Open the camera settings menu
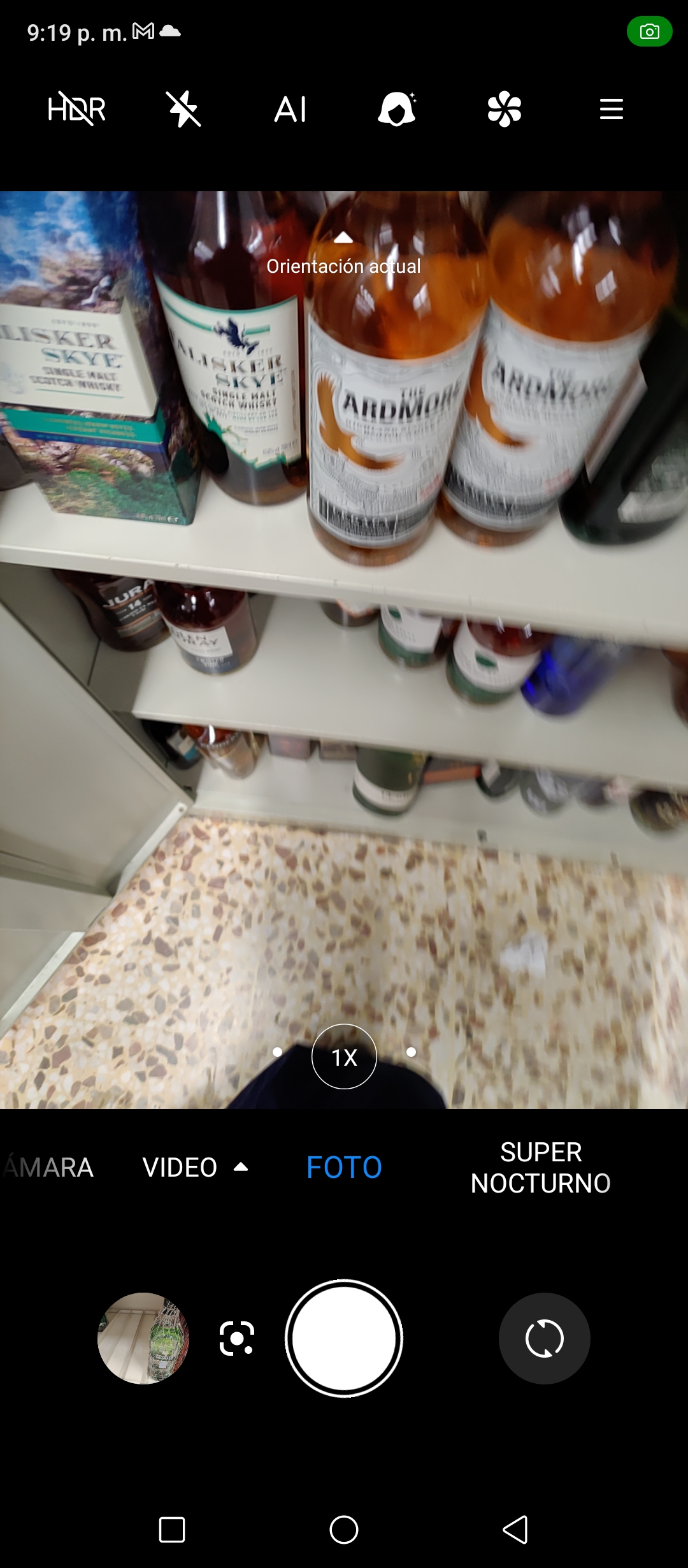 click(x=612, y=109)
